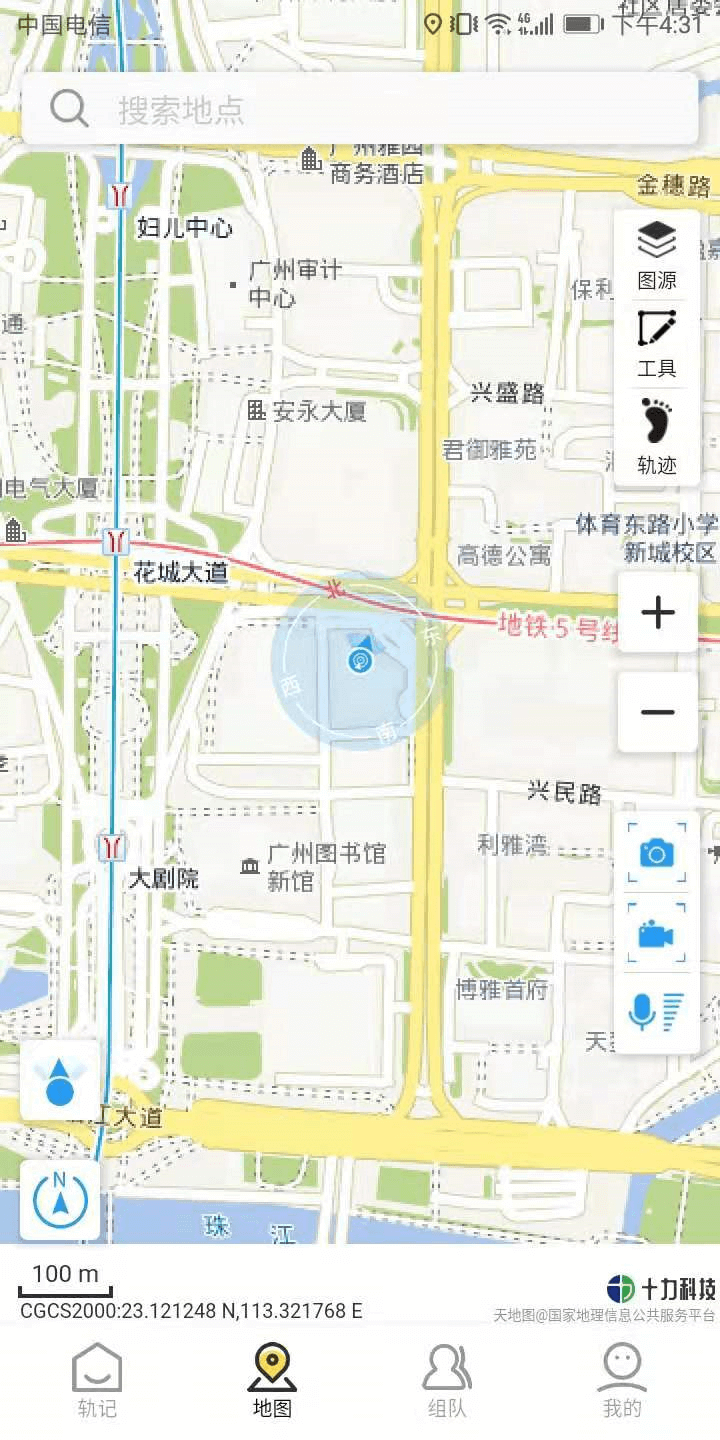Open the 我的 profile tab
This screenshot has width=720, height=1440.
pos(622,1382)
